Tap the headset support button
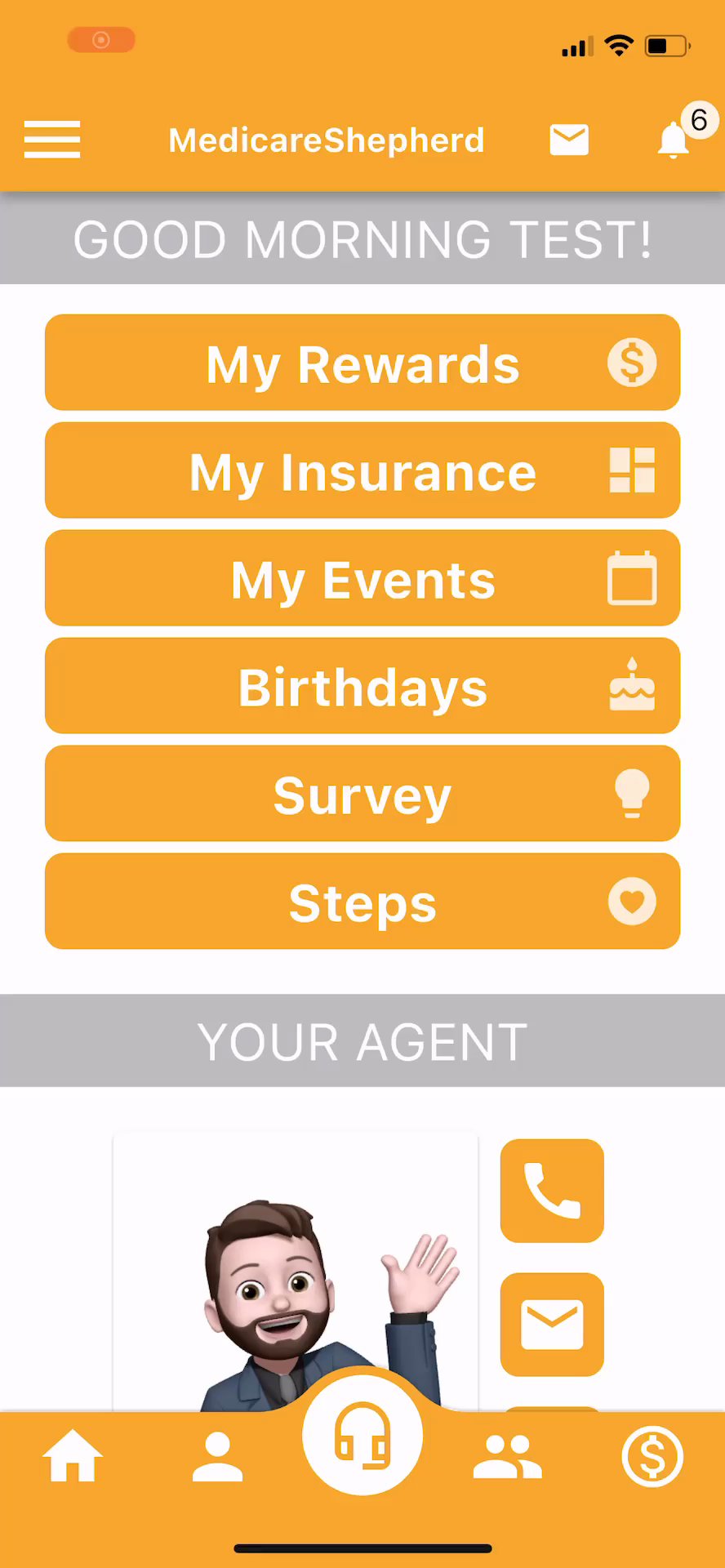 [362, 1436]
